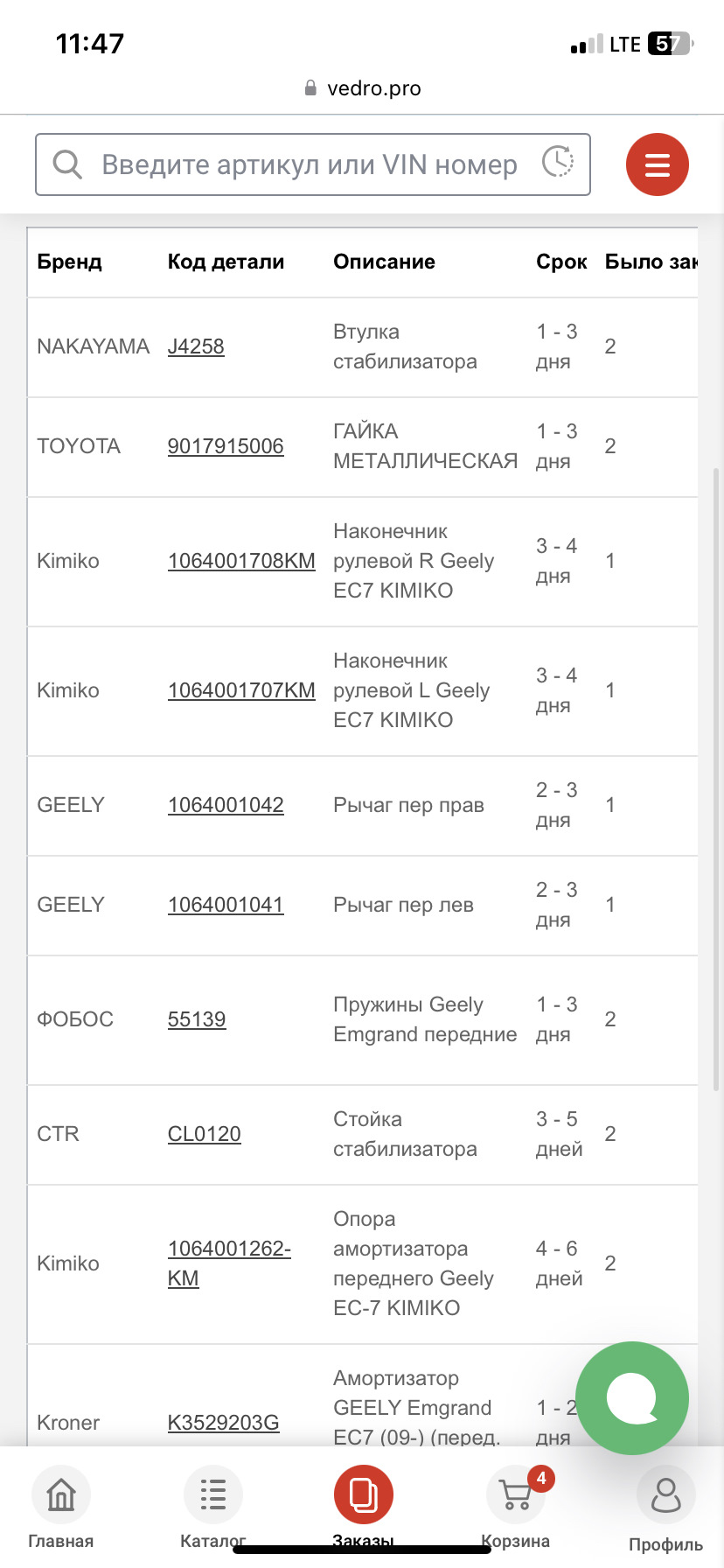The image size is (724, 1568).
Task: Open CTR part CL0120 link
Action: click(x=204, y=1133)
